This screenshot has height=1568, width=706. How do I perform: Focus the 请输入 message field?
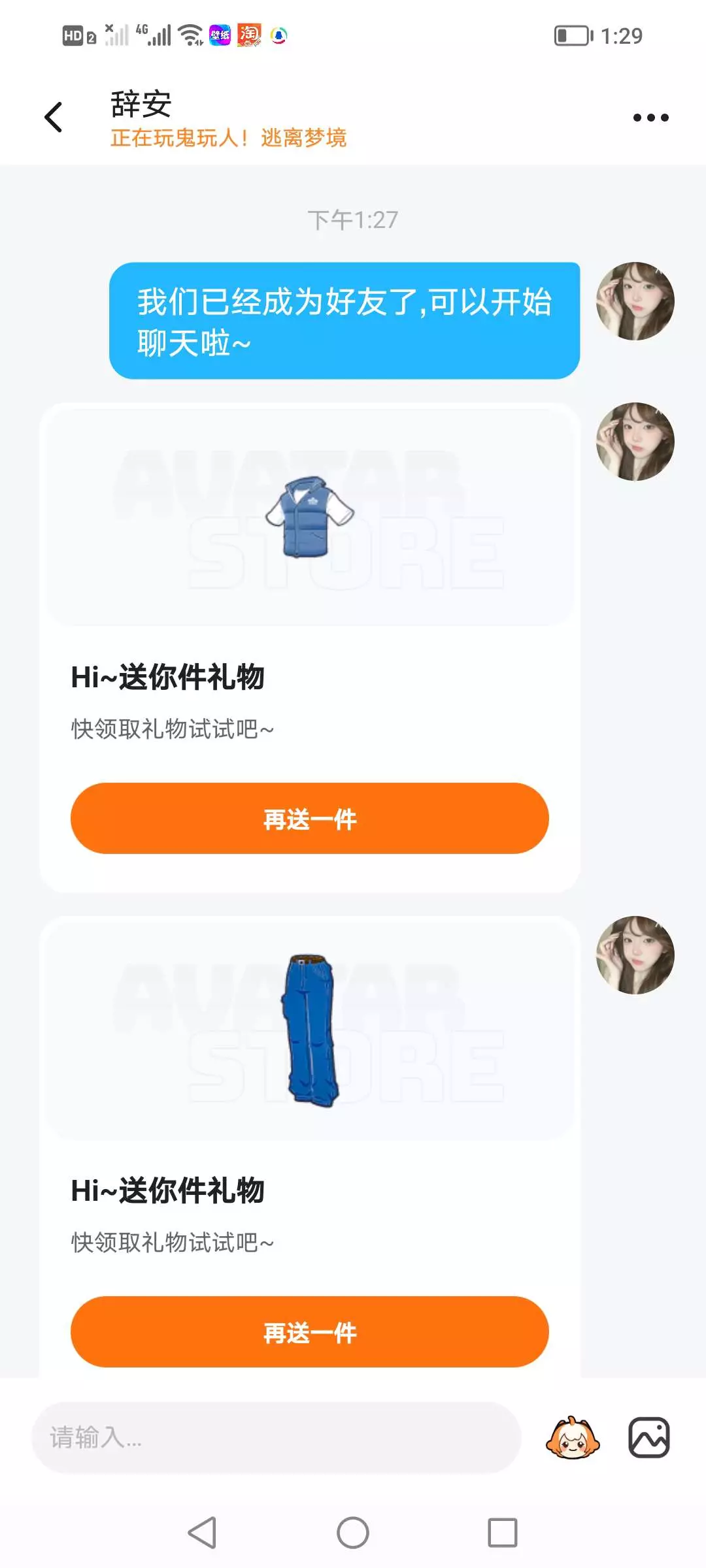[276, 1437]
